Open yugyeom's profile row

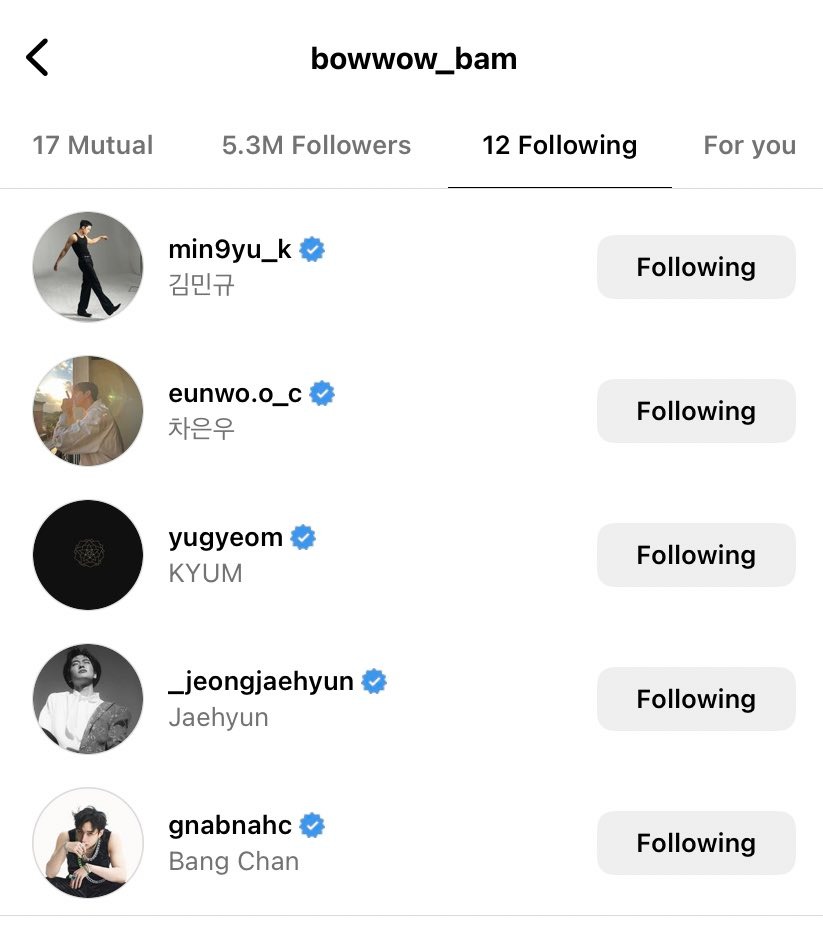(226, 538)
